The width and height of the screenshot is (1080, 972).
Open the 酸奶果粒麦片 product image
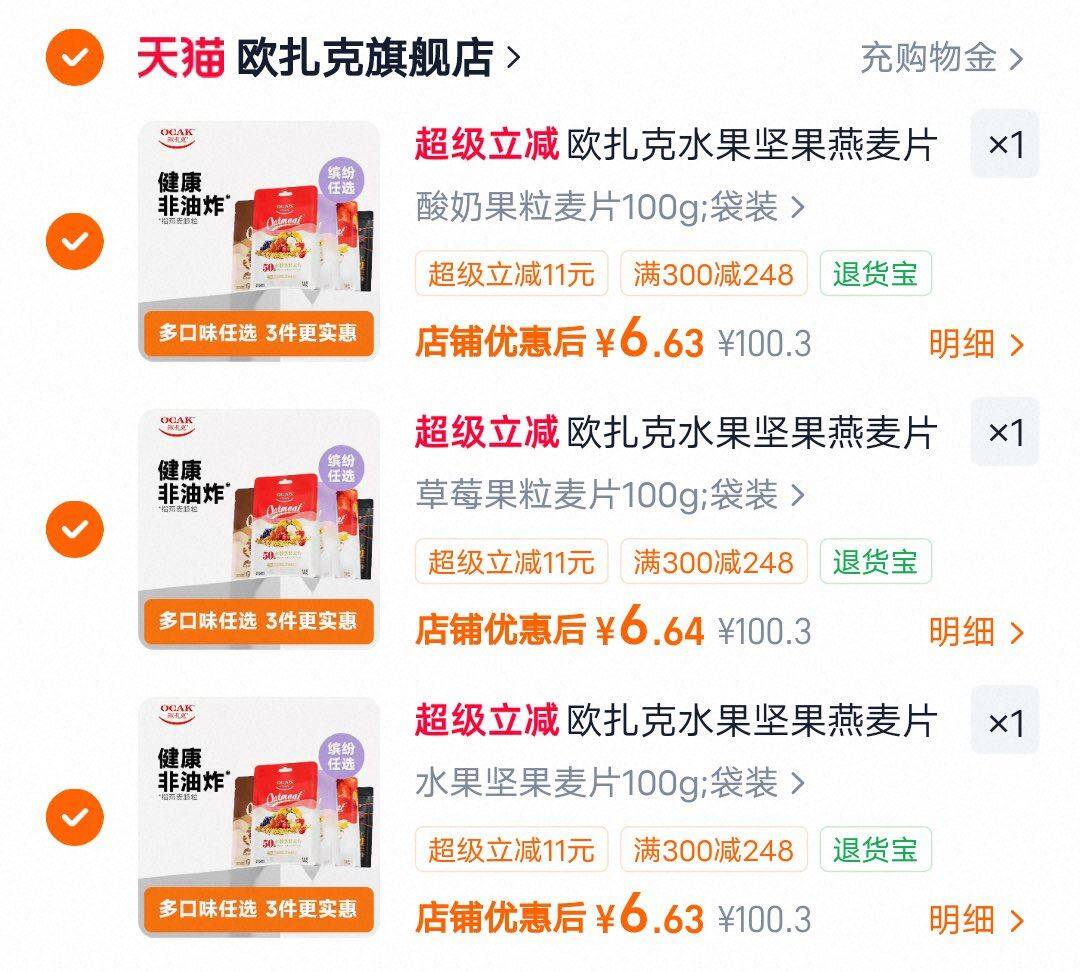pos(259,241)
